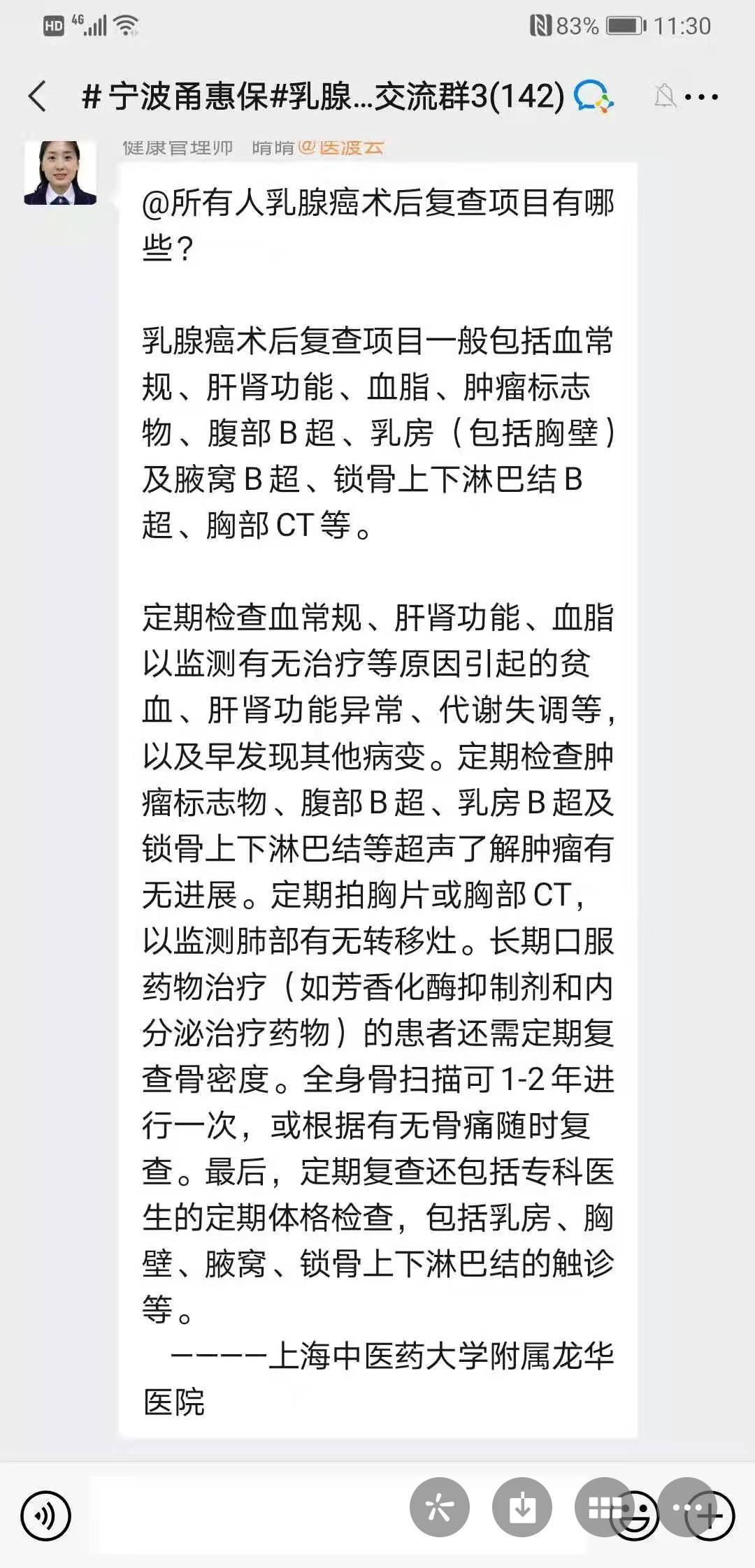Tap the battery percentage indicator
The image size is (755, 1568).
[577, 25]
